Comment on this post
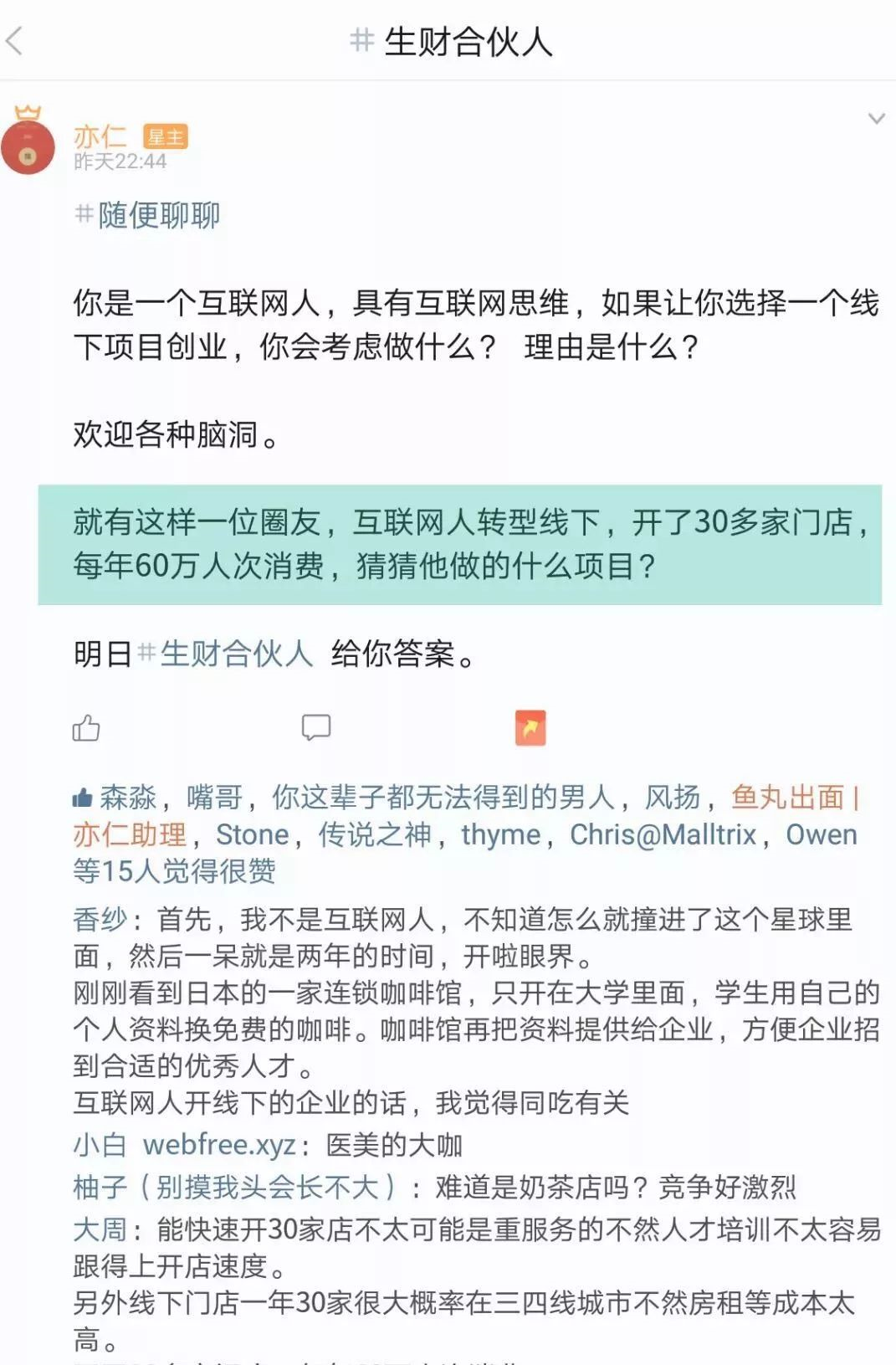The width and height of the screenshot is (896, 1365). coord(316,727)
